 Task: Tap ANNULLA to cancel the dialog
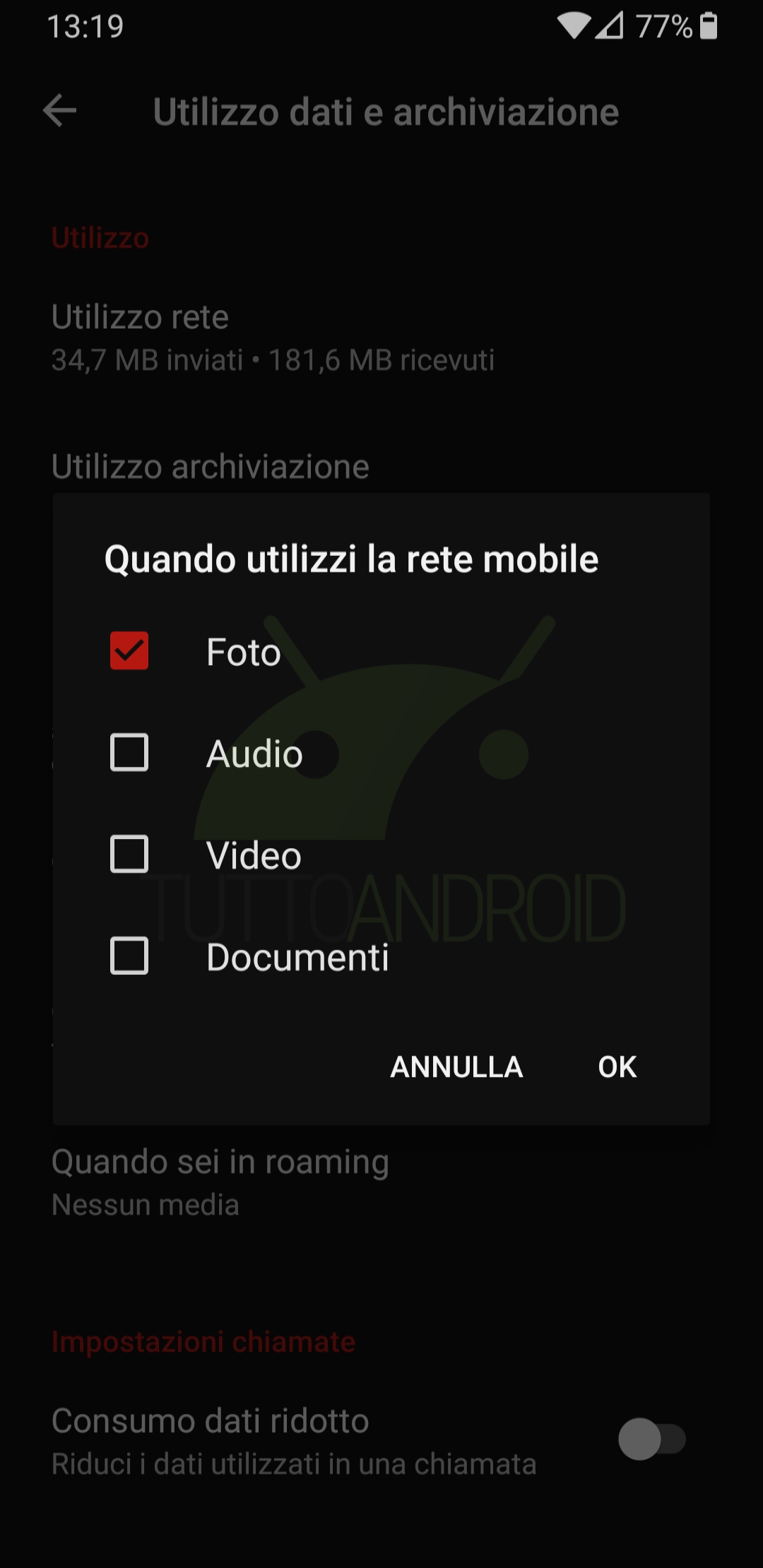(456, 1067)
